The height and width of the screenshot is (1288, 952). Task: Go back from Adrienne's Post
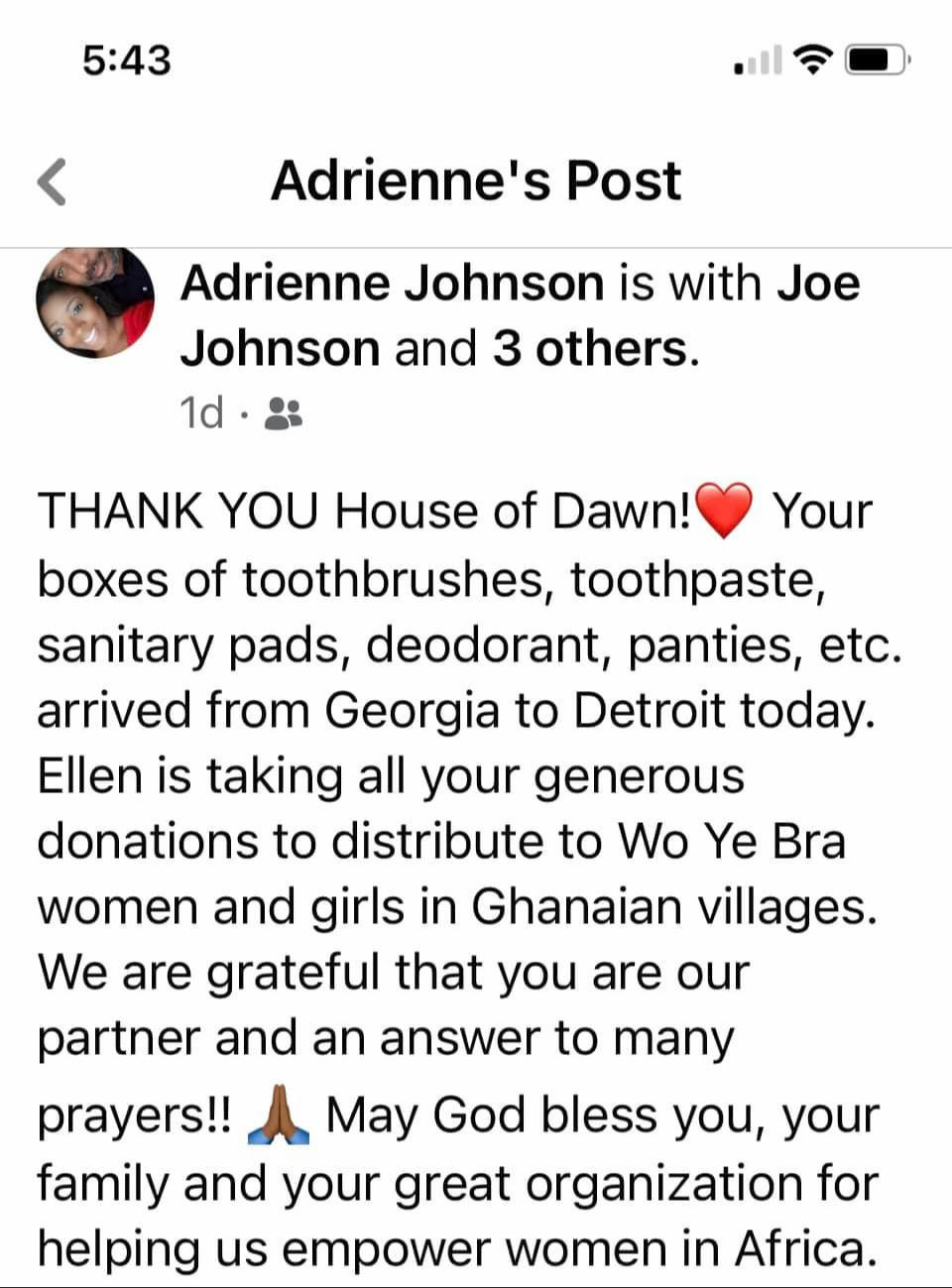pos(53,181)
